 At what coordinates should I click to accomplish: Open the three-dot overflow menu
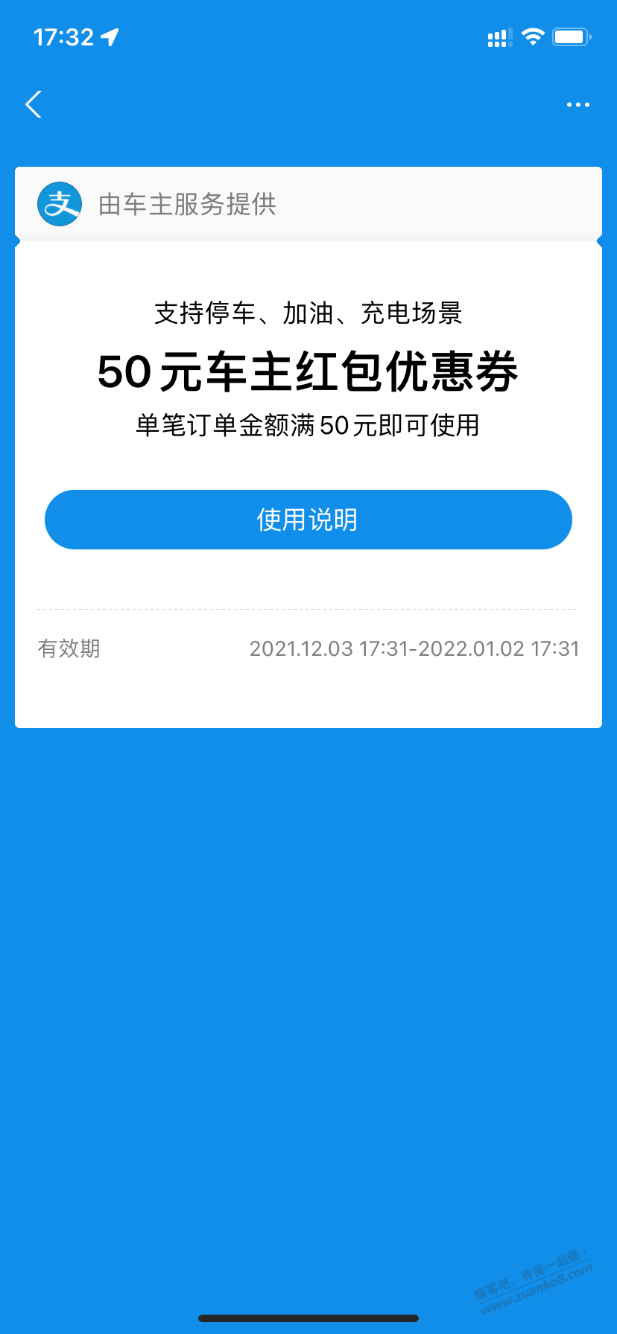coord(578,104)
